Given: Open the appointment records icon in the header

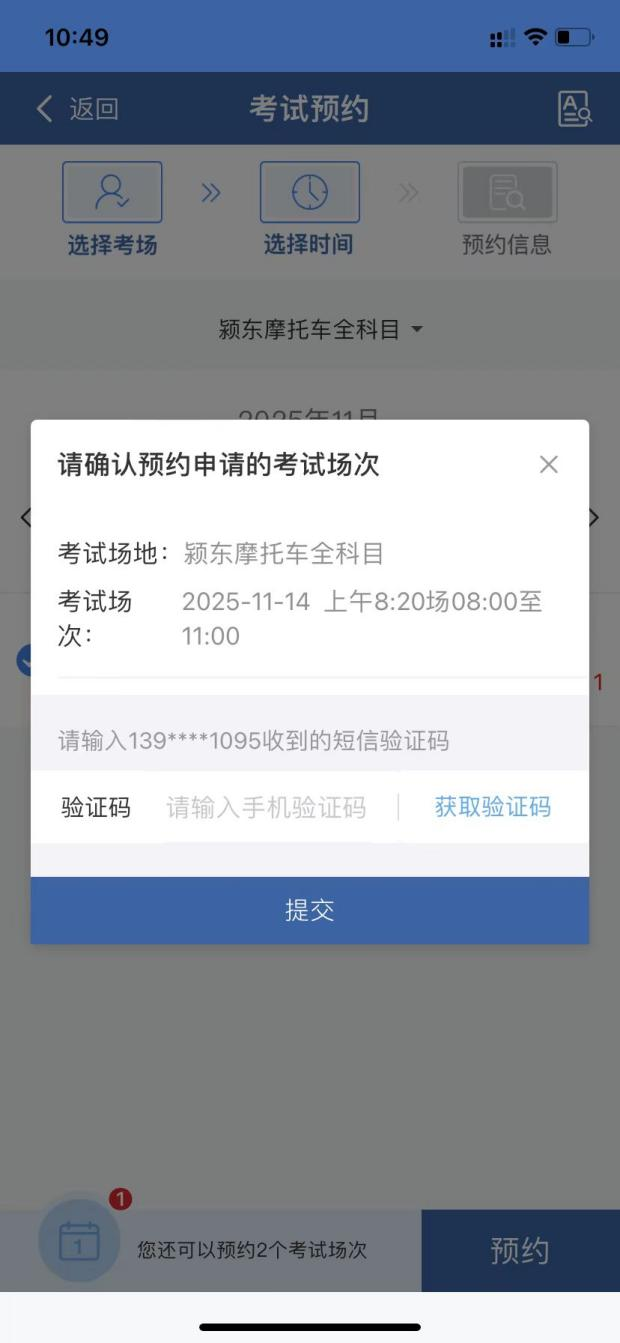Looking at the screenshot, I should [574, 109].
